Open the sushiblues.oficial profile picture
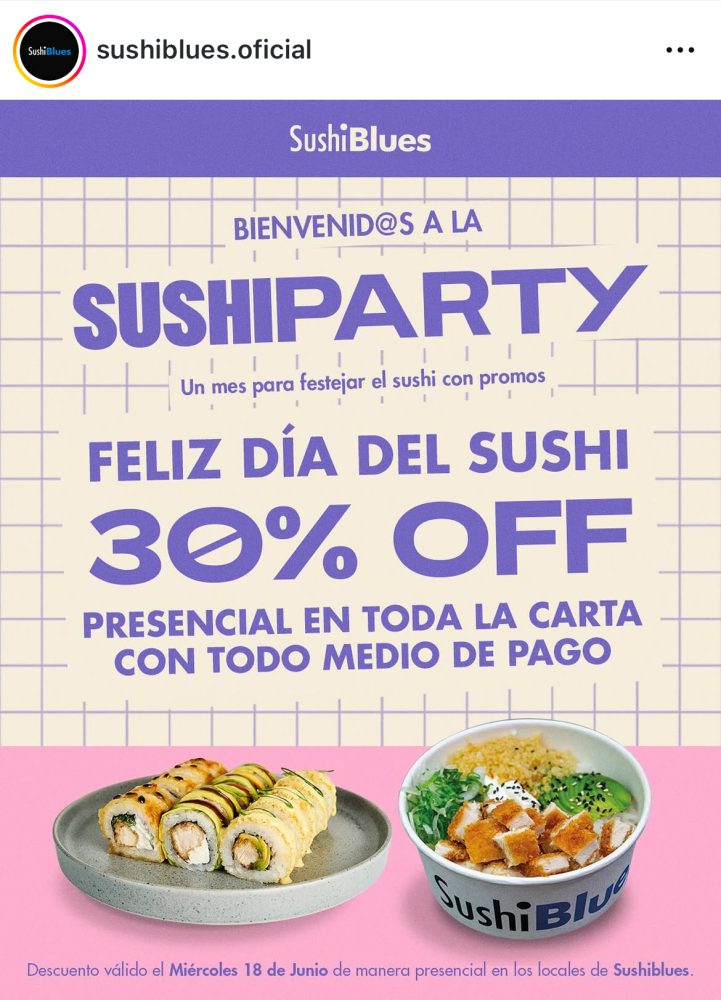 (49, 50)
